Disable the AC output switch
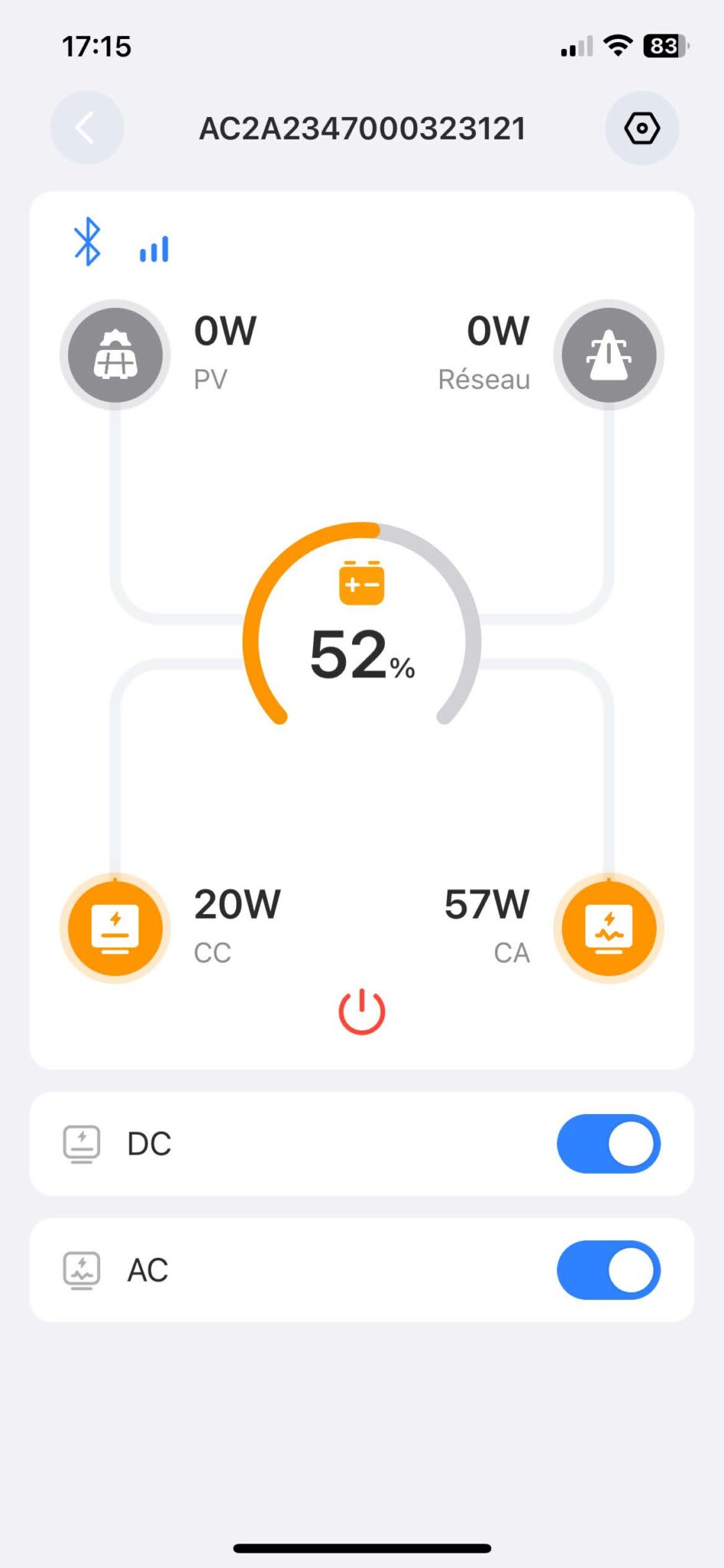 608,1270
